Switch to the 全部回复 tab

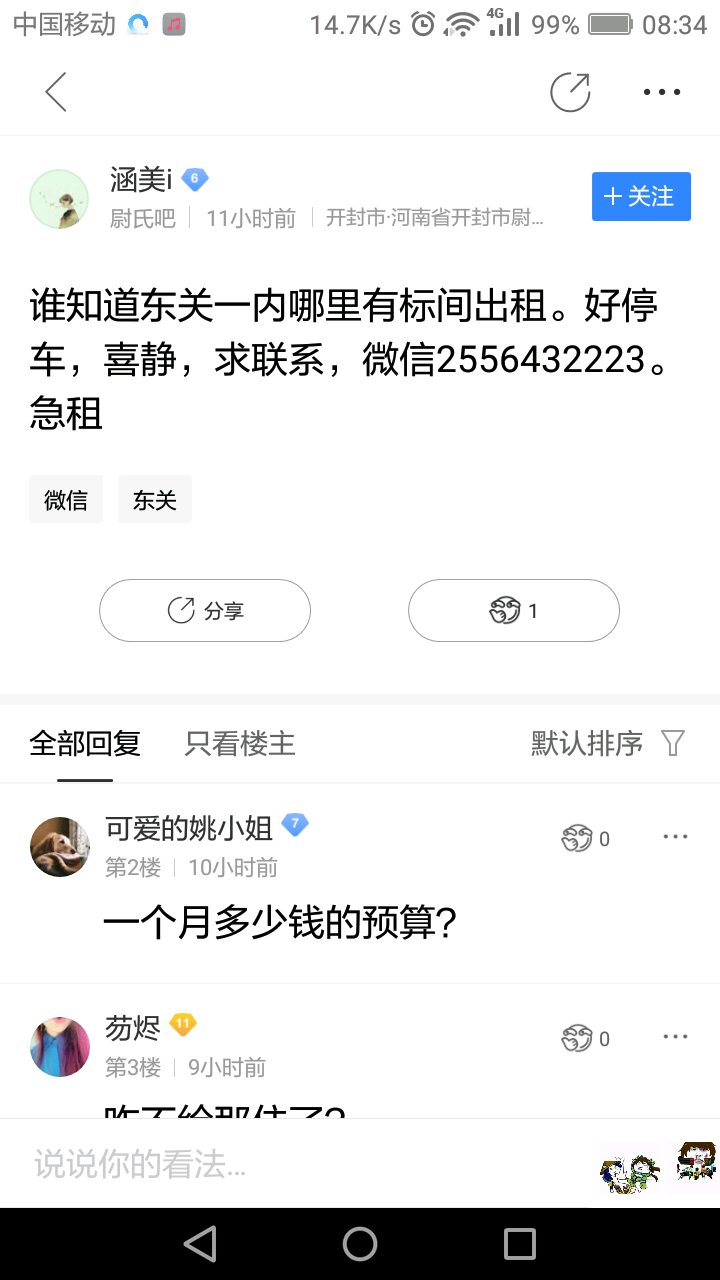pos(85,743)
